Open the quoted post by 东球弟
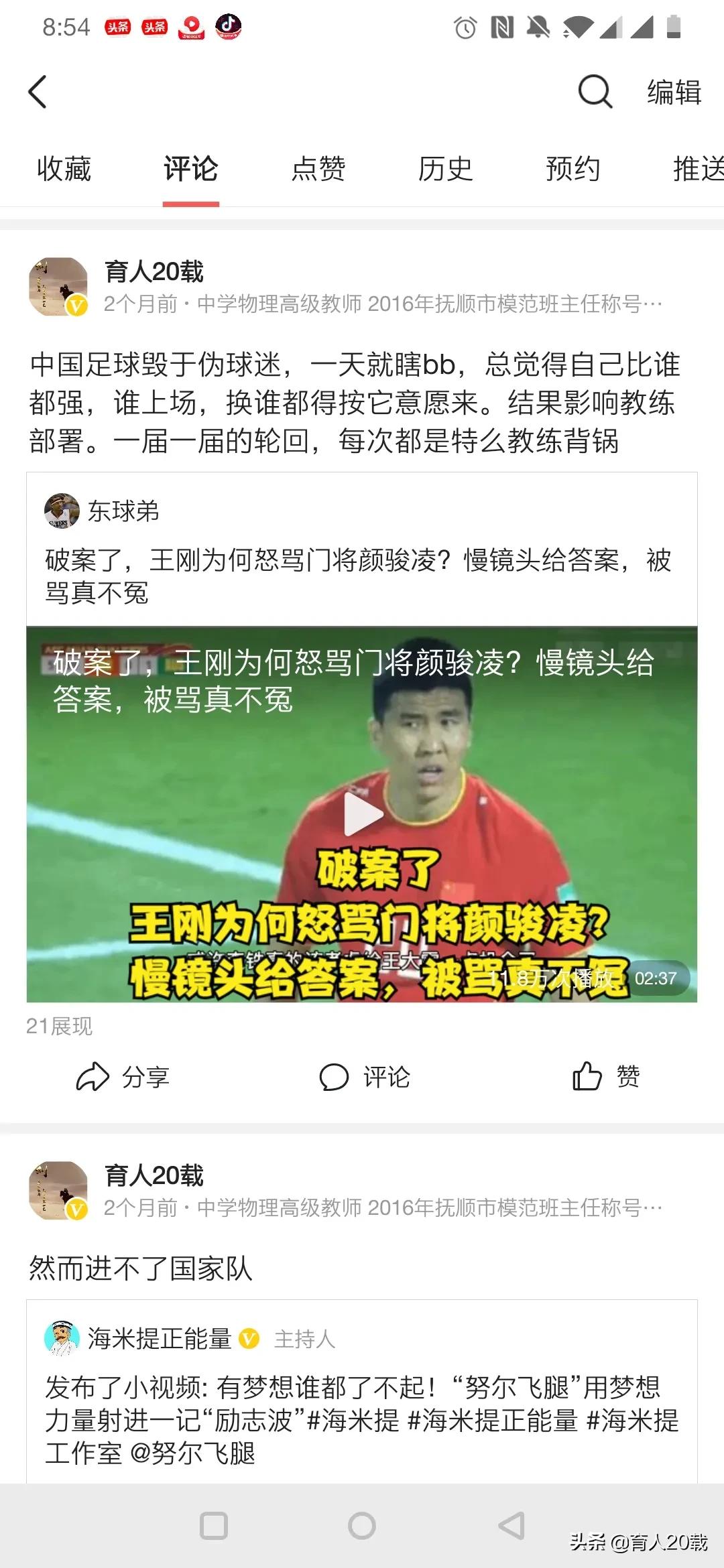724x1568 pixels. pyautogui.click(x=362, y=573)
